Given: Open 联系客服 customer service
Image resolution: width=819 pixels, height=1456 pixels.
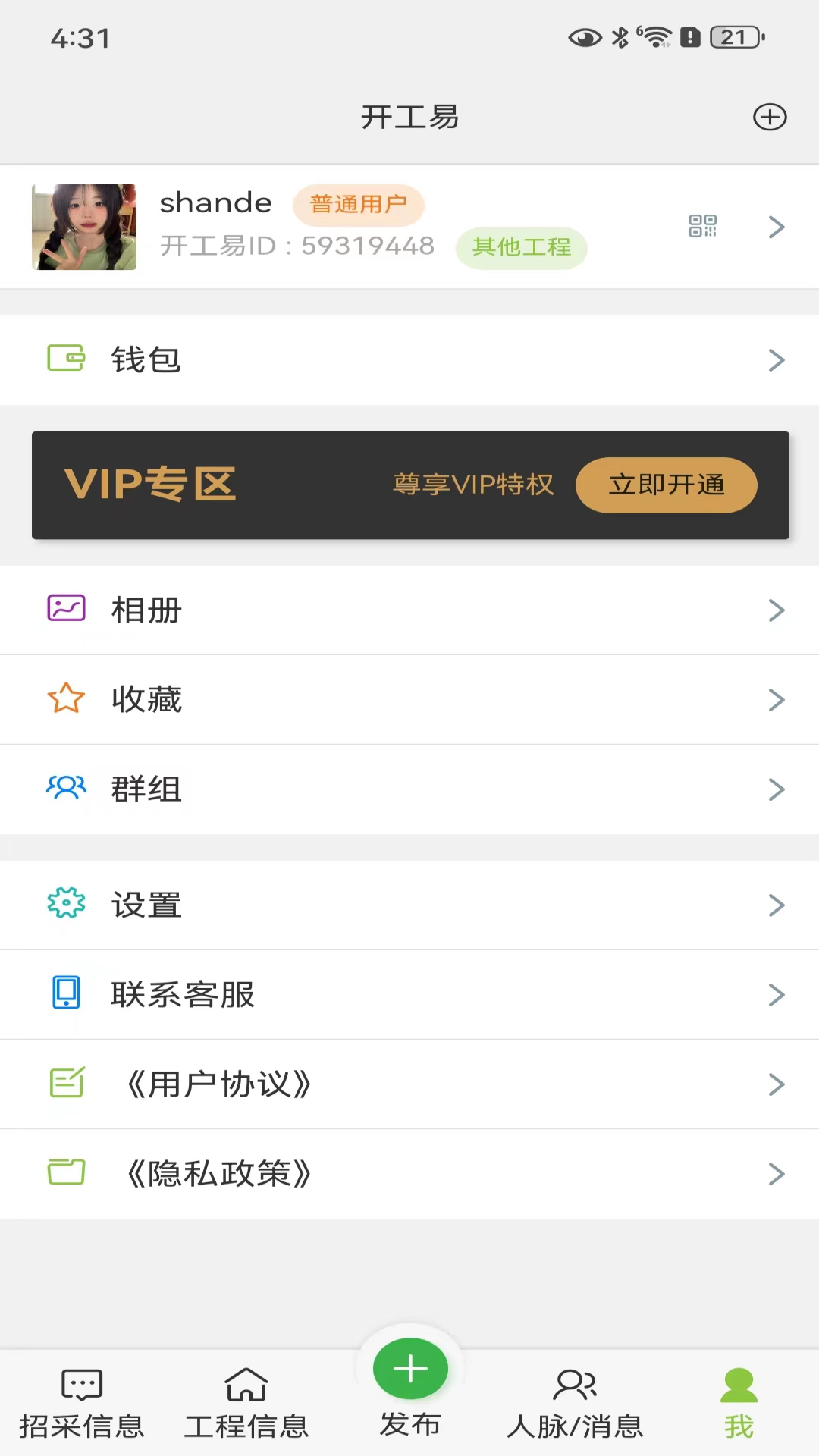Looking at the screenshot, I should tap(409, 994).
